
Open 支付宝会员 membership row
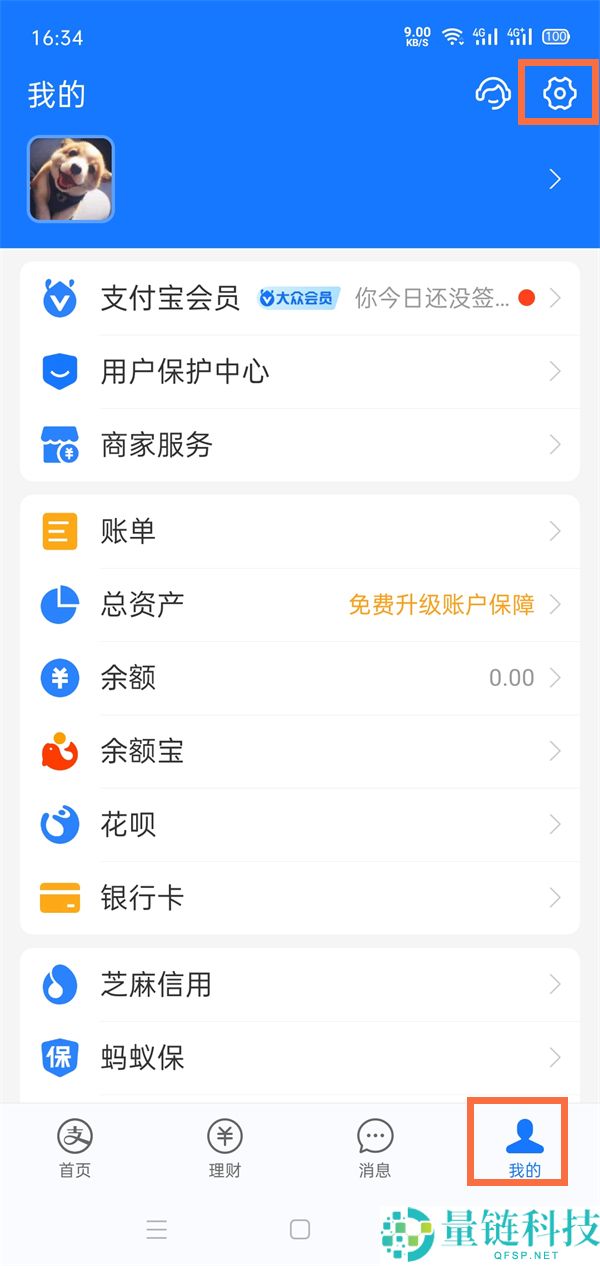coord(300,298)
